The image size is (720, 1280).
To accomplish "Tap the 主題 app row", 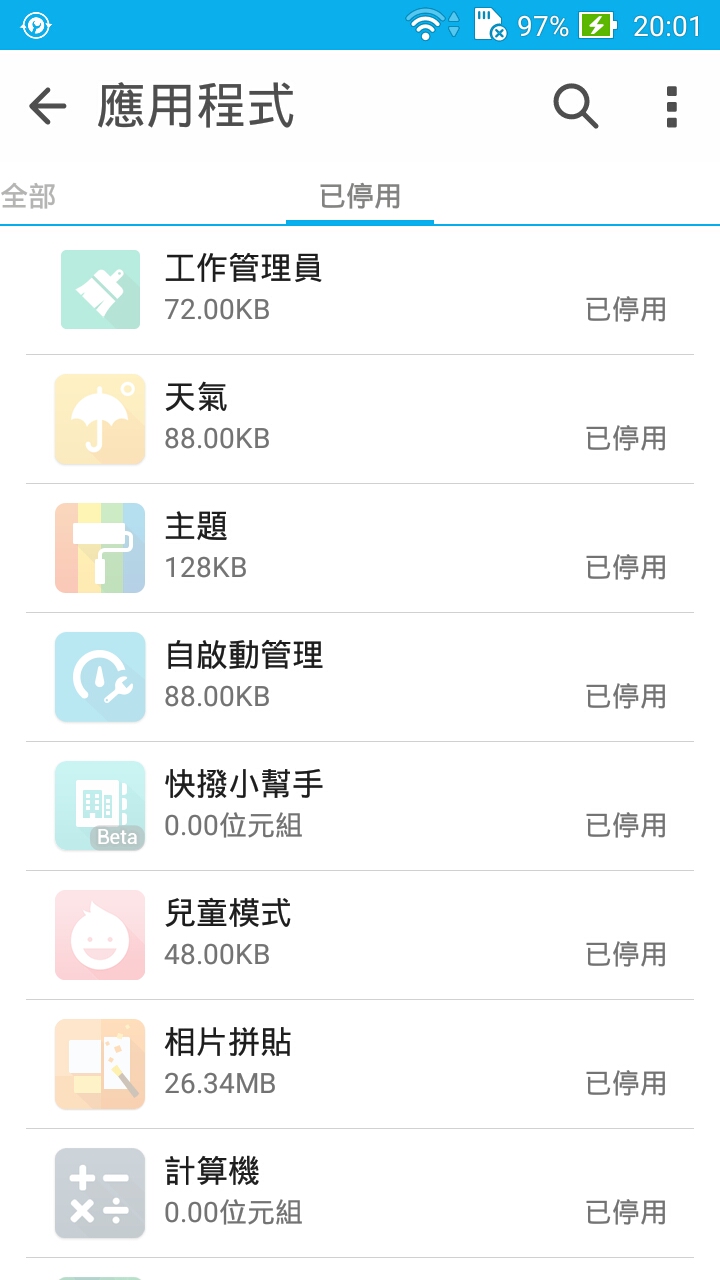I will click(360, 548).
